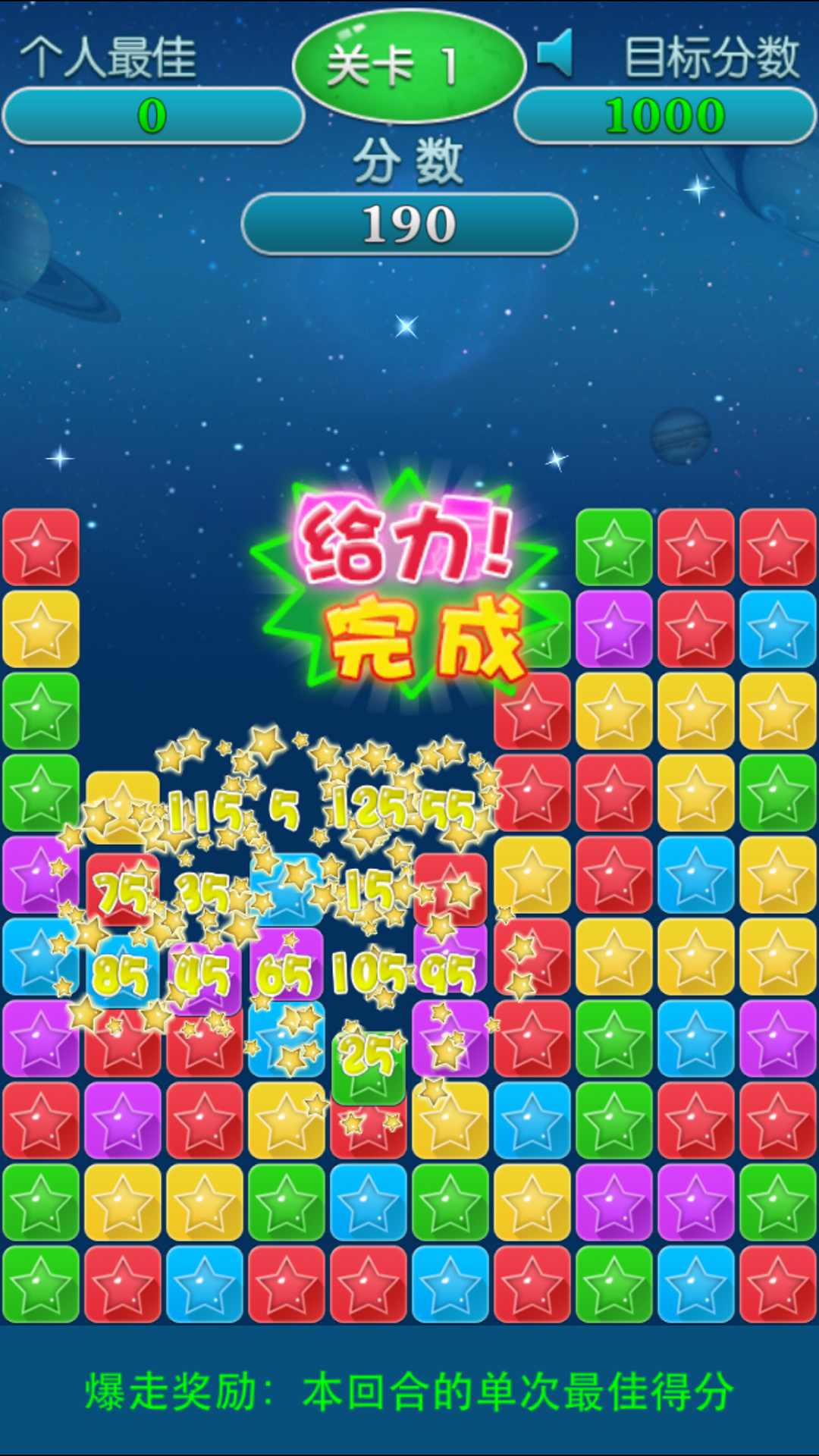This screenshot has width=819, height=1456.
Task: Pop the only green star block in the topmost row
Action: coord(613,548)
